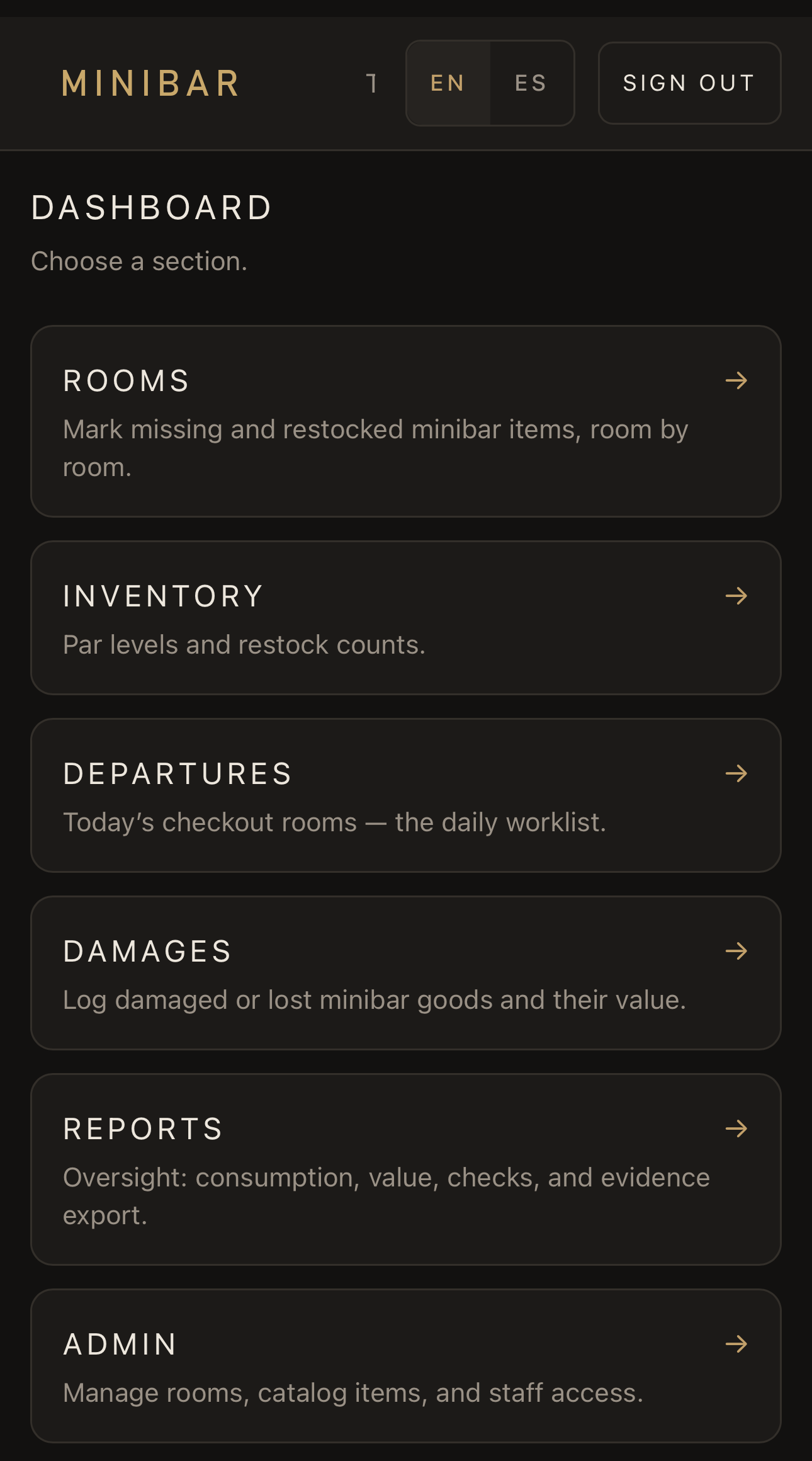Image resolution: width=812 pixels, height=1461 pixels.
Task: Go to Departures worklist
Action: tap(406, 795)
